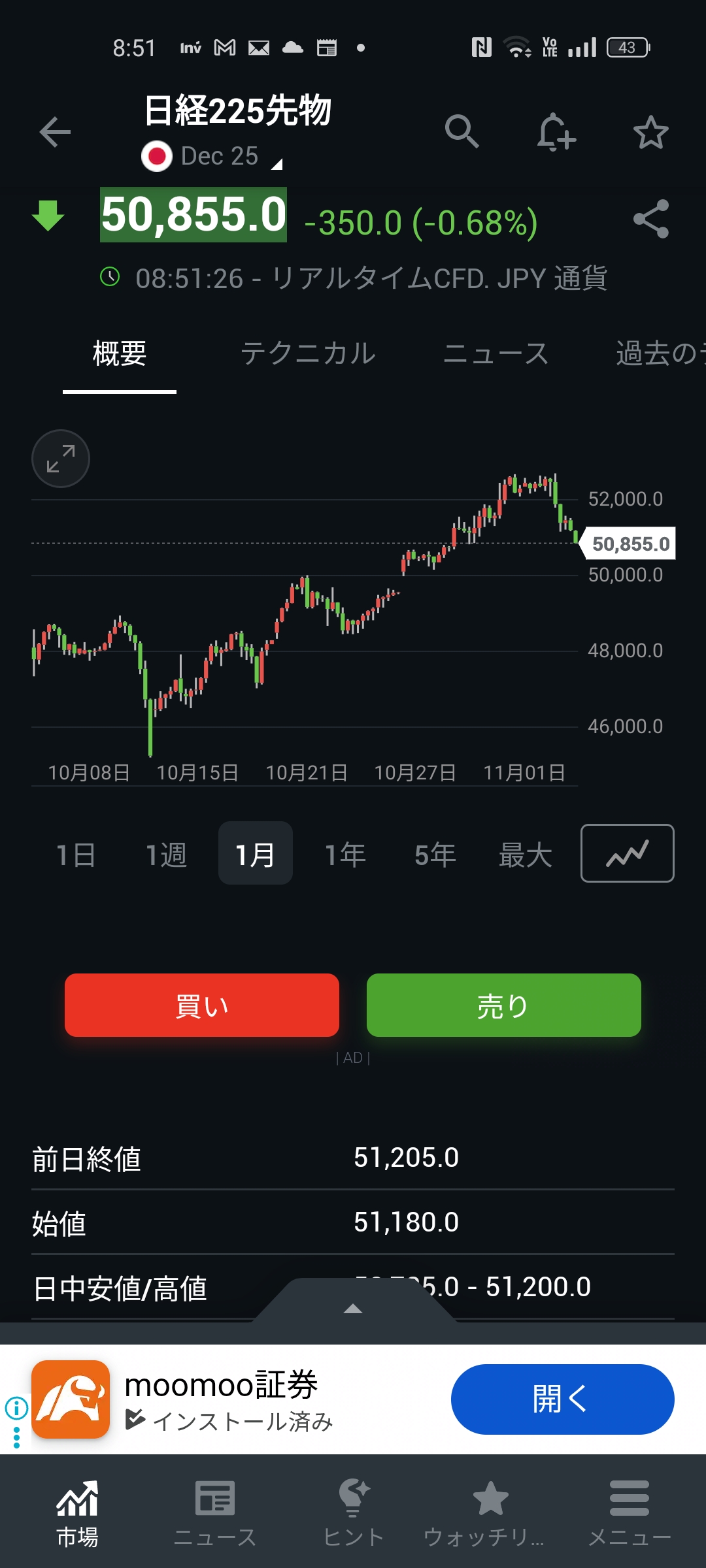706x1568 pixels.
Task: Select the 最大 chart range
Action: [525, 855]
